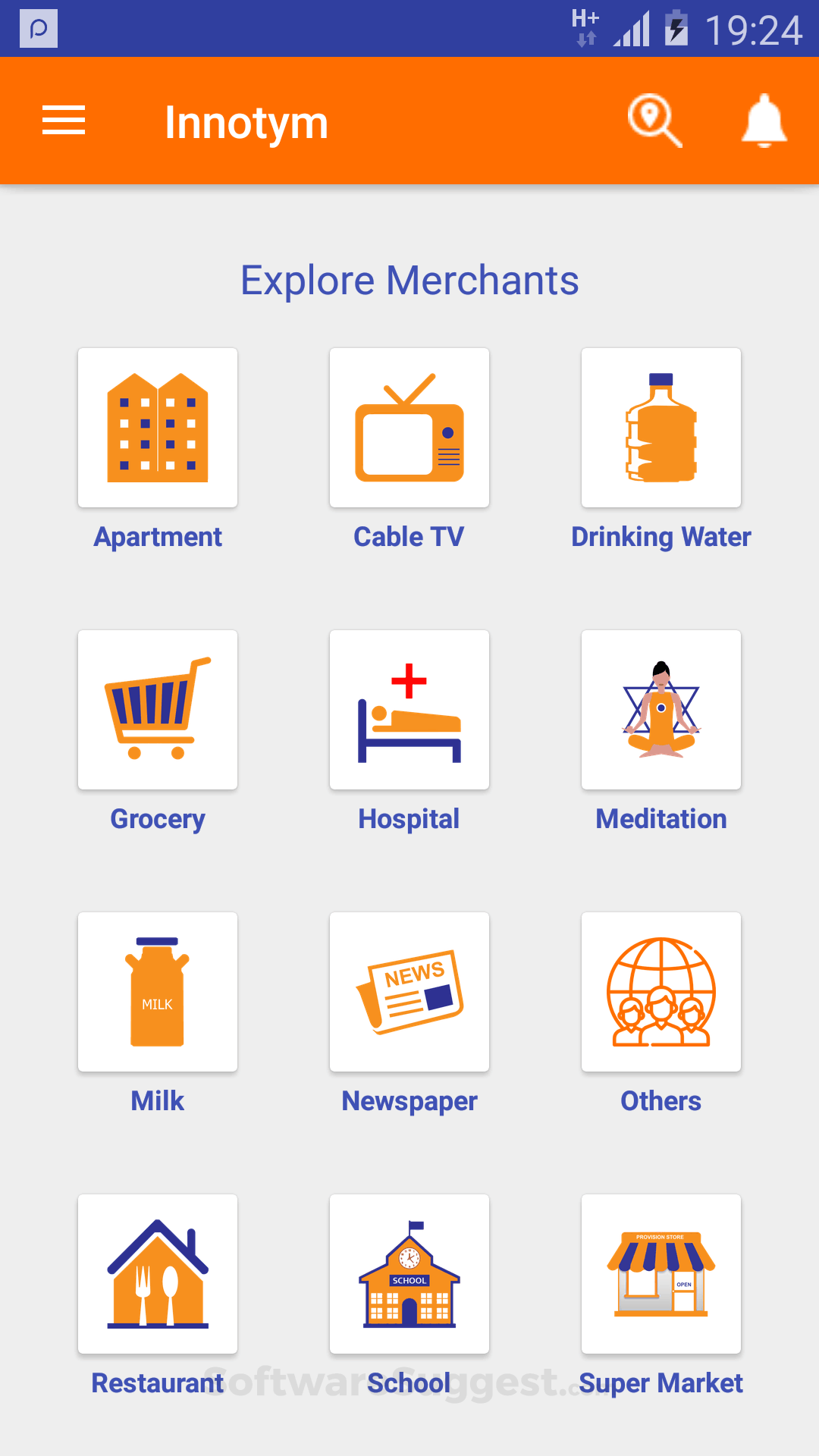Open the hamburger navigation drawer
Screen dimensions: 819x1456
64,121
